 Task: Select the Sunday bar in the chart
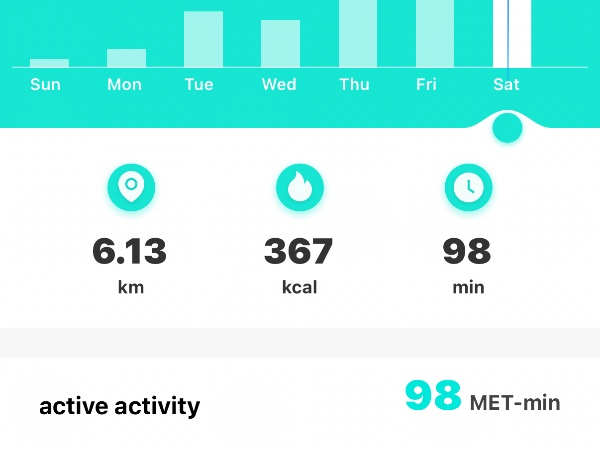[49, 62]
